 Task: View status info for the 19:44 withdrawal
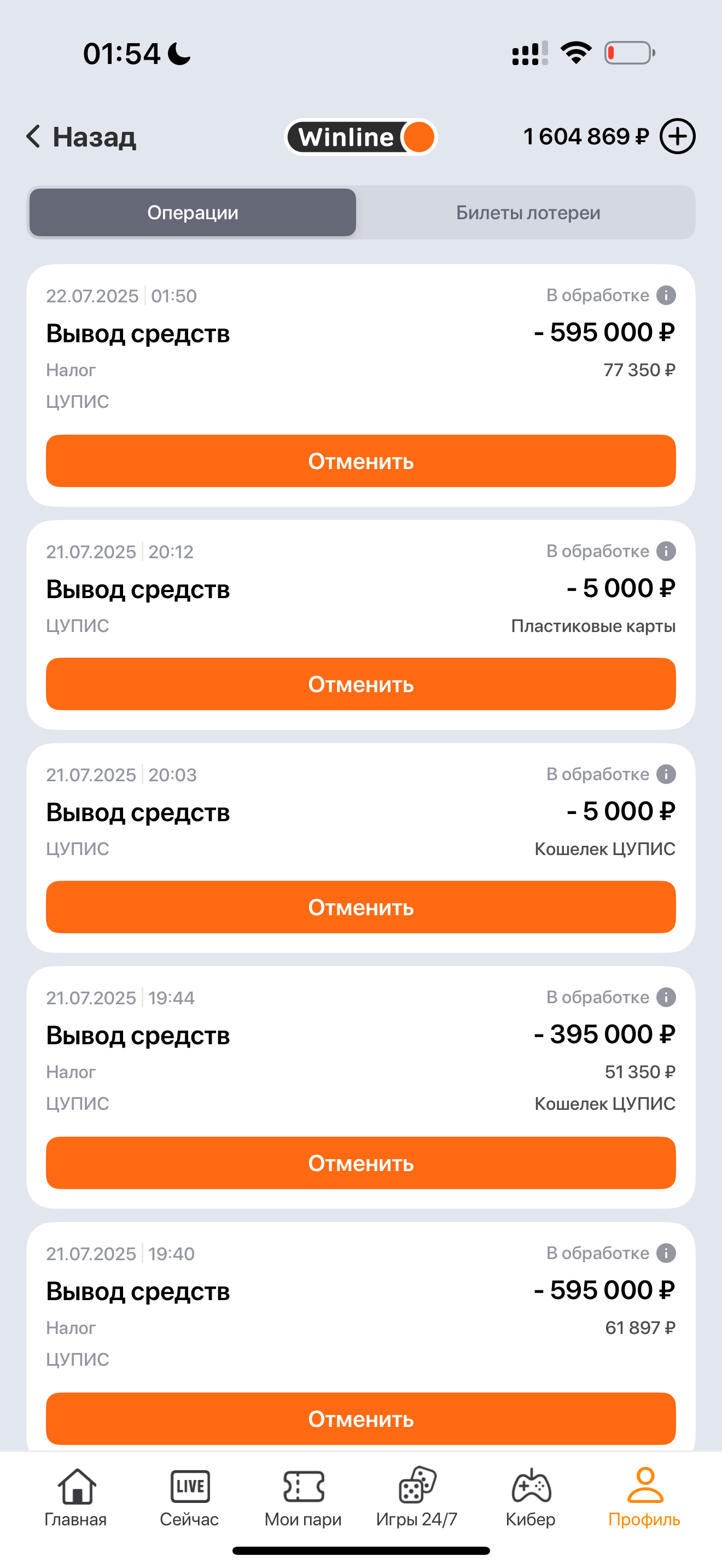[666, 997]
